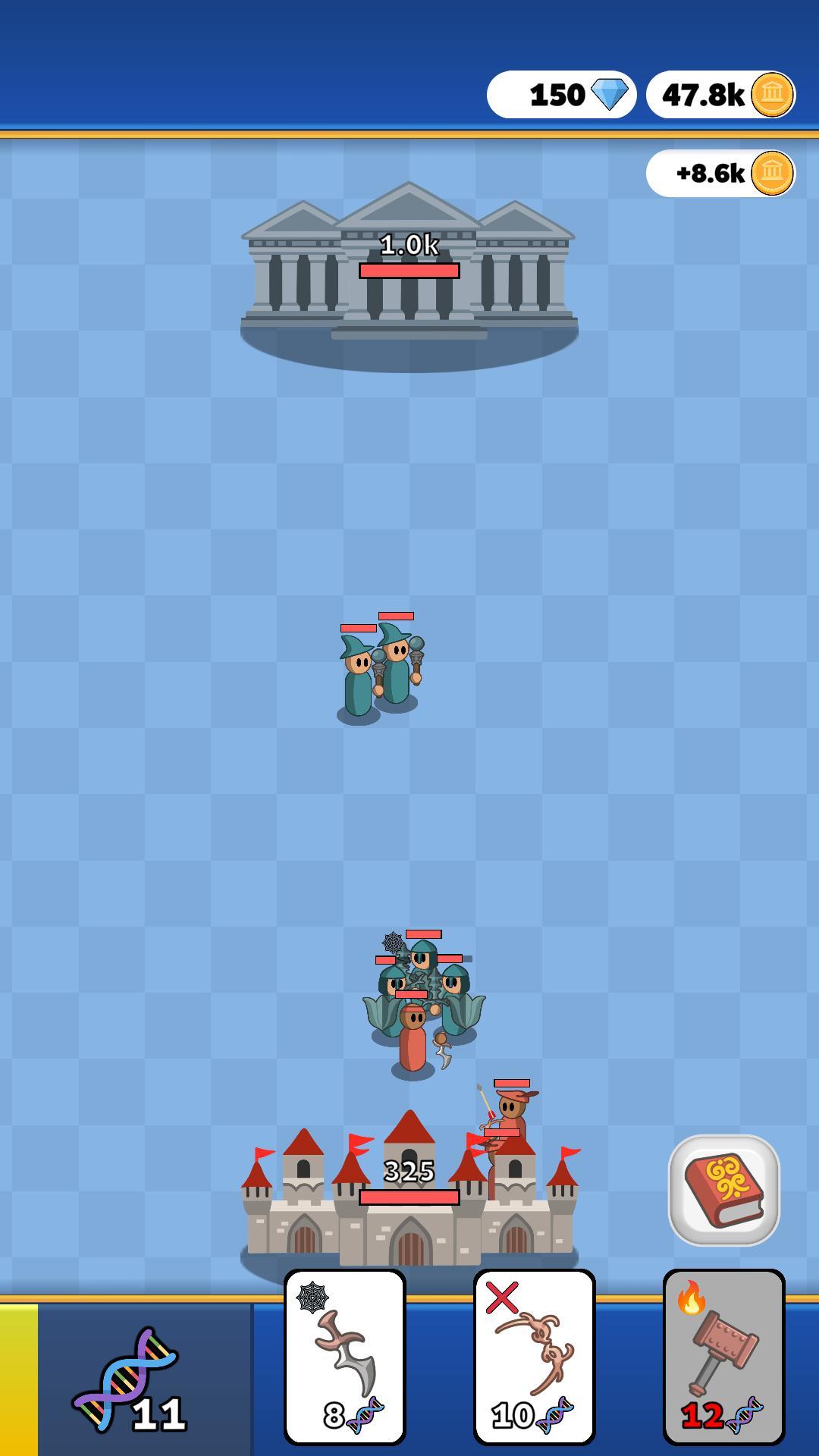The image size is (819, 1456).
Task: Select the dagger card costing 8 DNA
Action: coord(345,1357)
